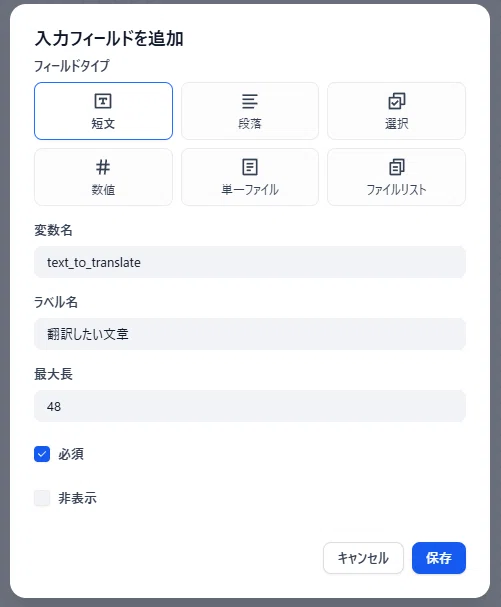Screen dimensions: 501x607
Task: Select the 数値 field type
Action: (x=103, y=177)
